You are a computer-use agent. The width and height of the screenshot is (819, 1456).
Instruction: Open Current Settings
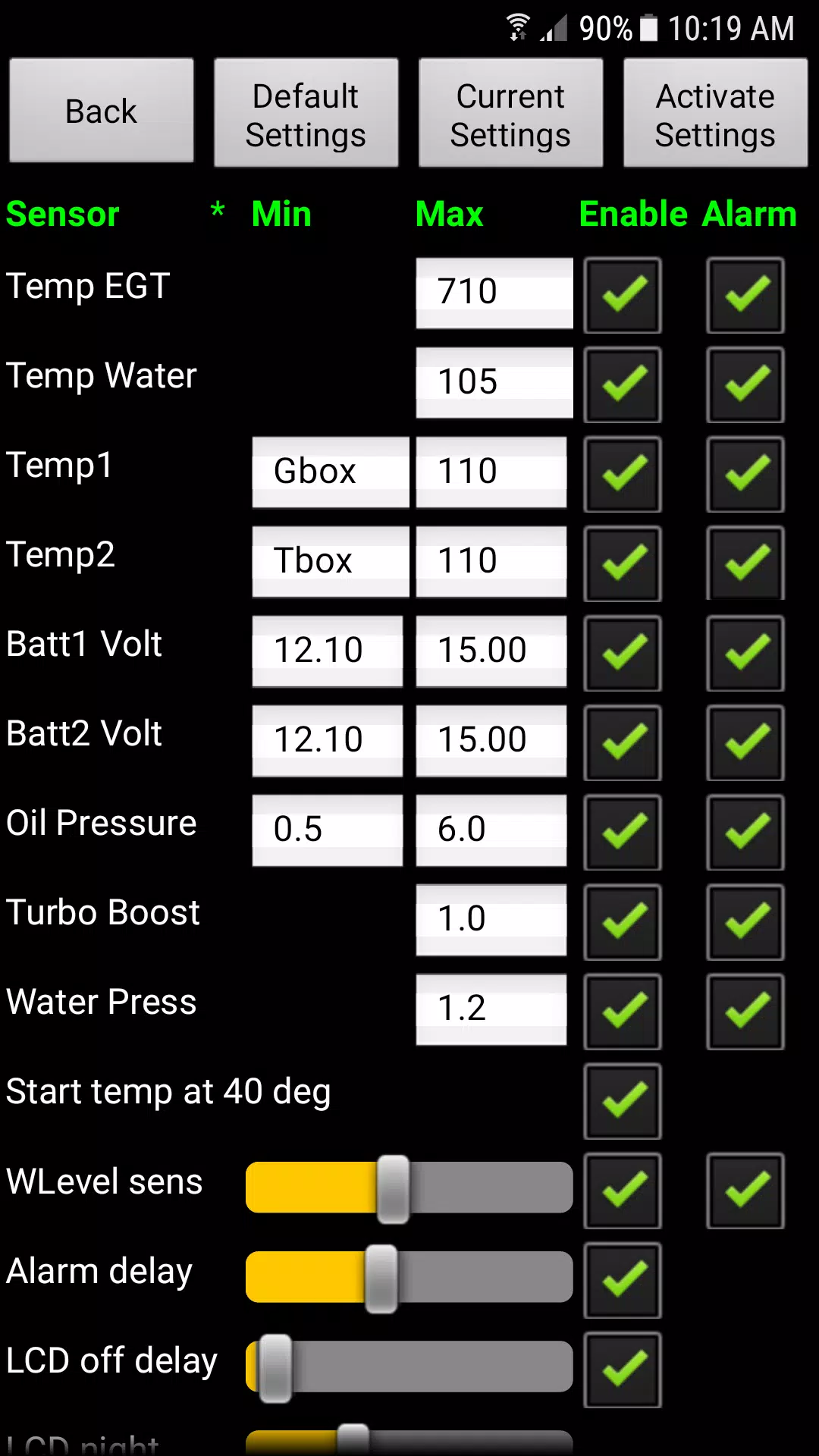(x=511, y=112)
